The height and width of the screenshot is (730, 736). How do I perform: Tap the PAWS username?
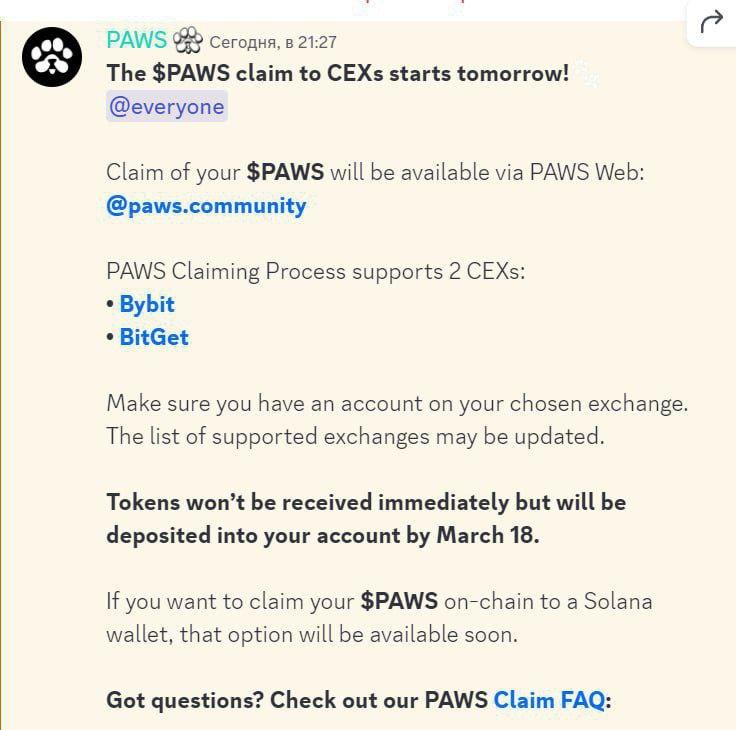tap(136, 41)
